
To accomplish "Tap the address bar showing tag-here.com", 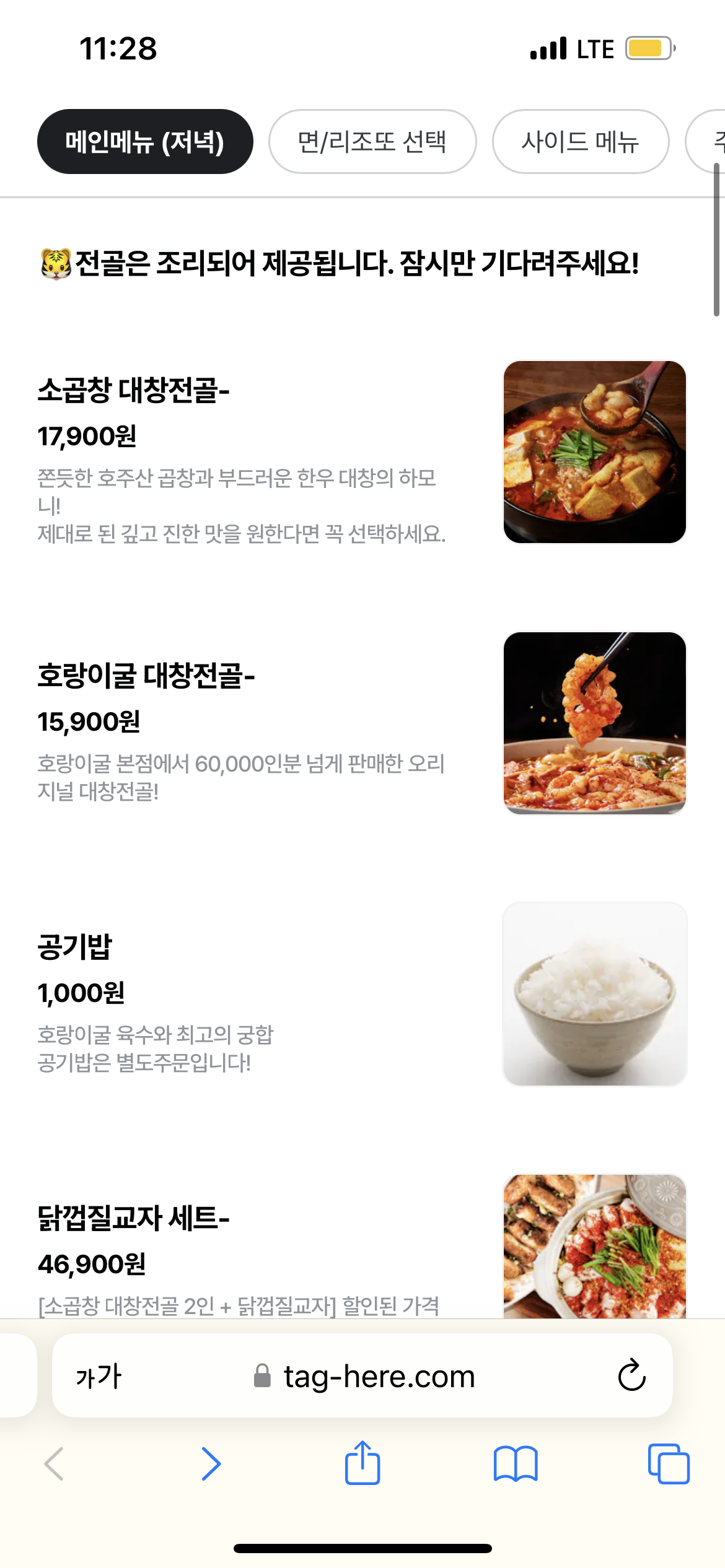I will click(x=377, y=1376).
